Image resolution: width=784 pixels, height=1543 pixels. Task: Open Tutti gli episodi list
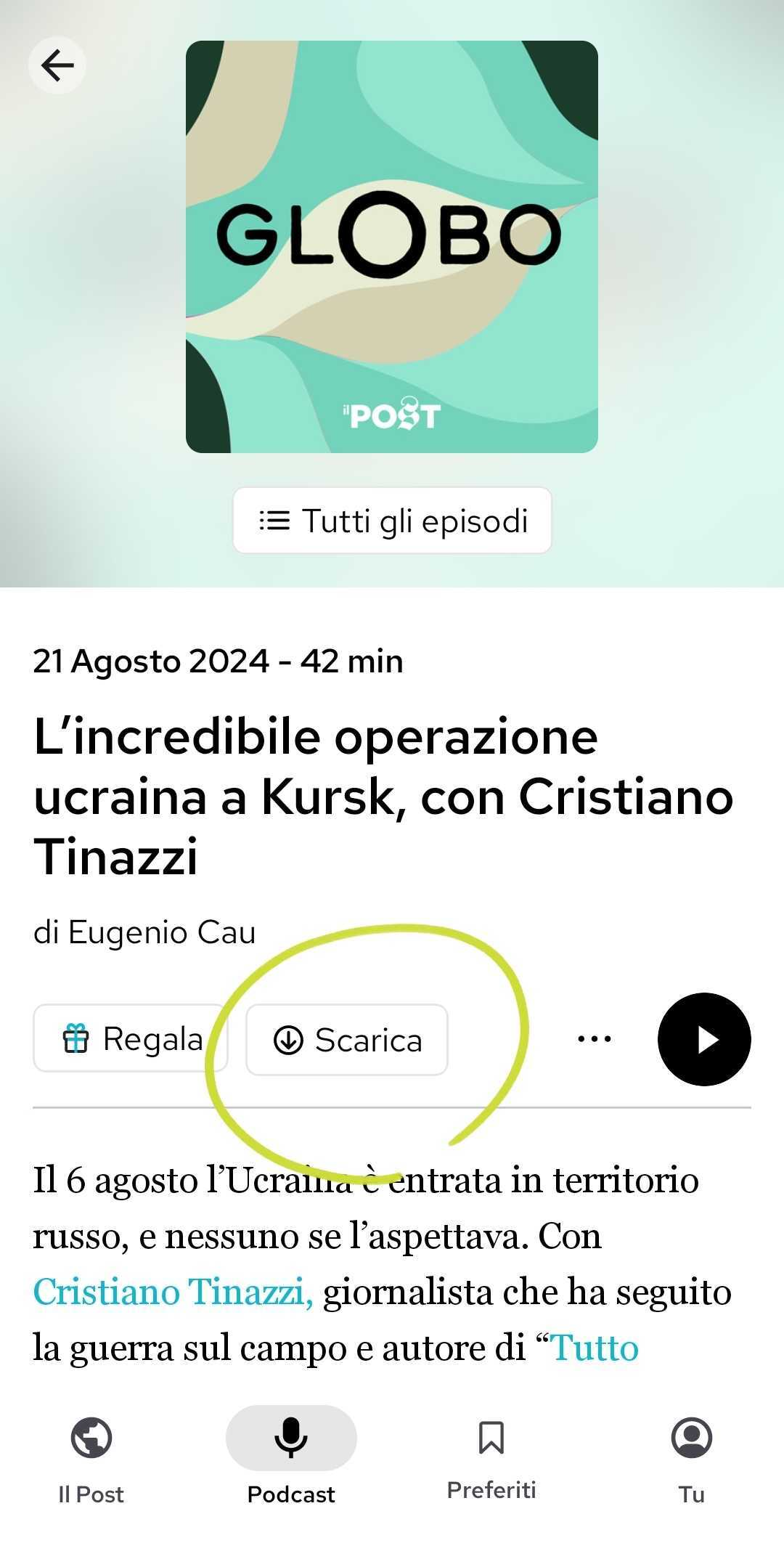pos(392,521)
